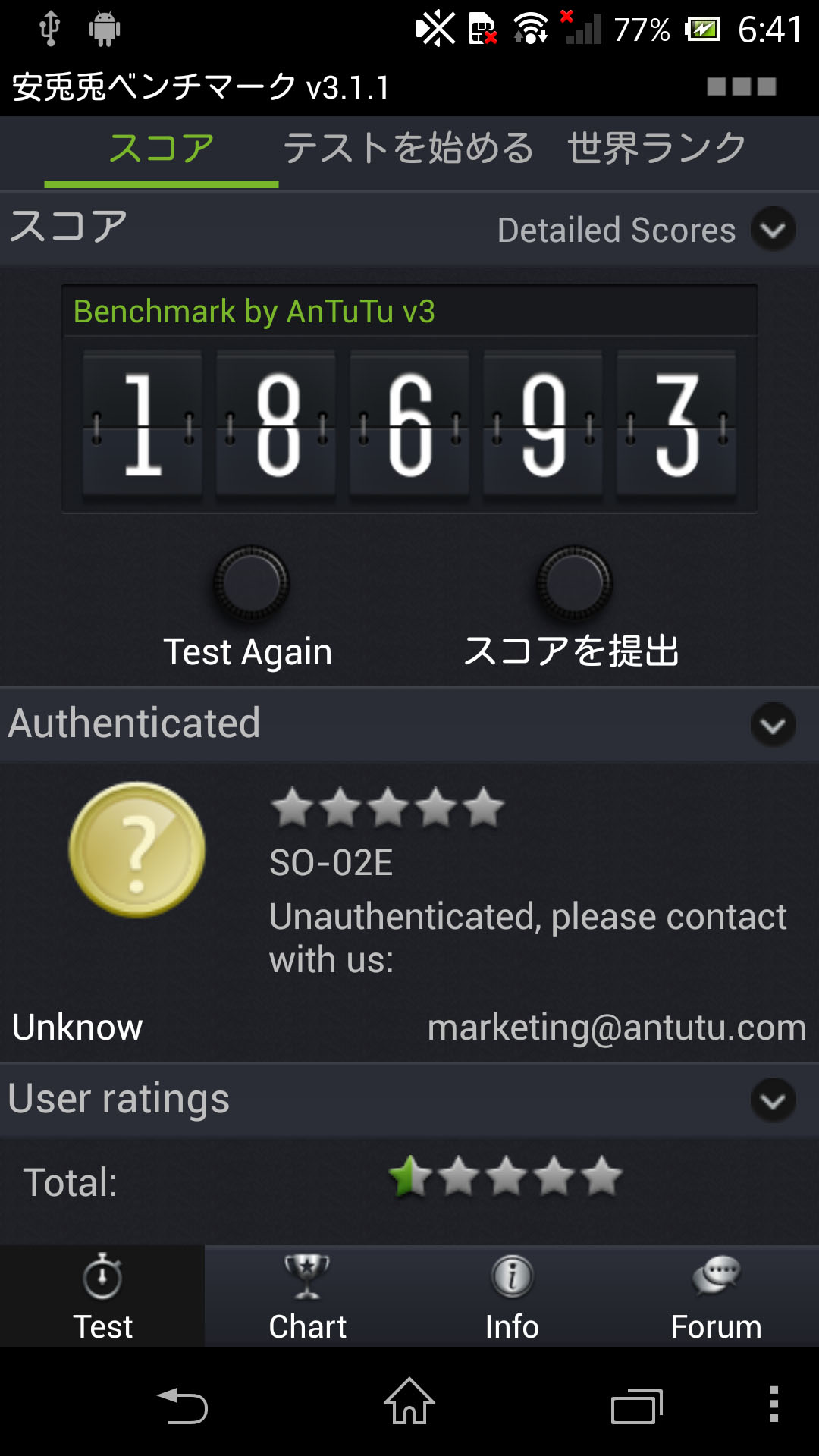The image size is (819, 1456).
Task: Expand Detailed Scores
Action: (772, 229)
